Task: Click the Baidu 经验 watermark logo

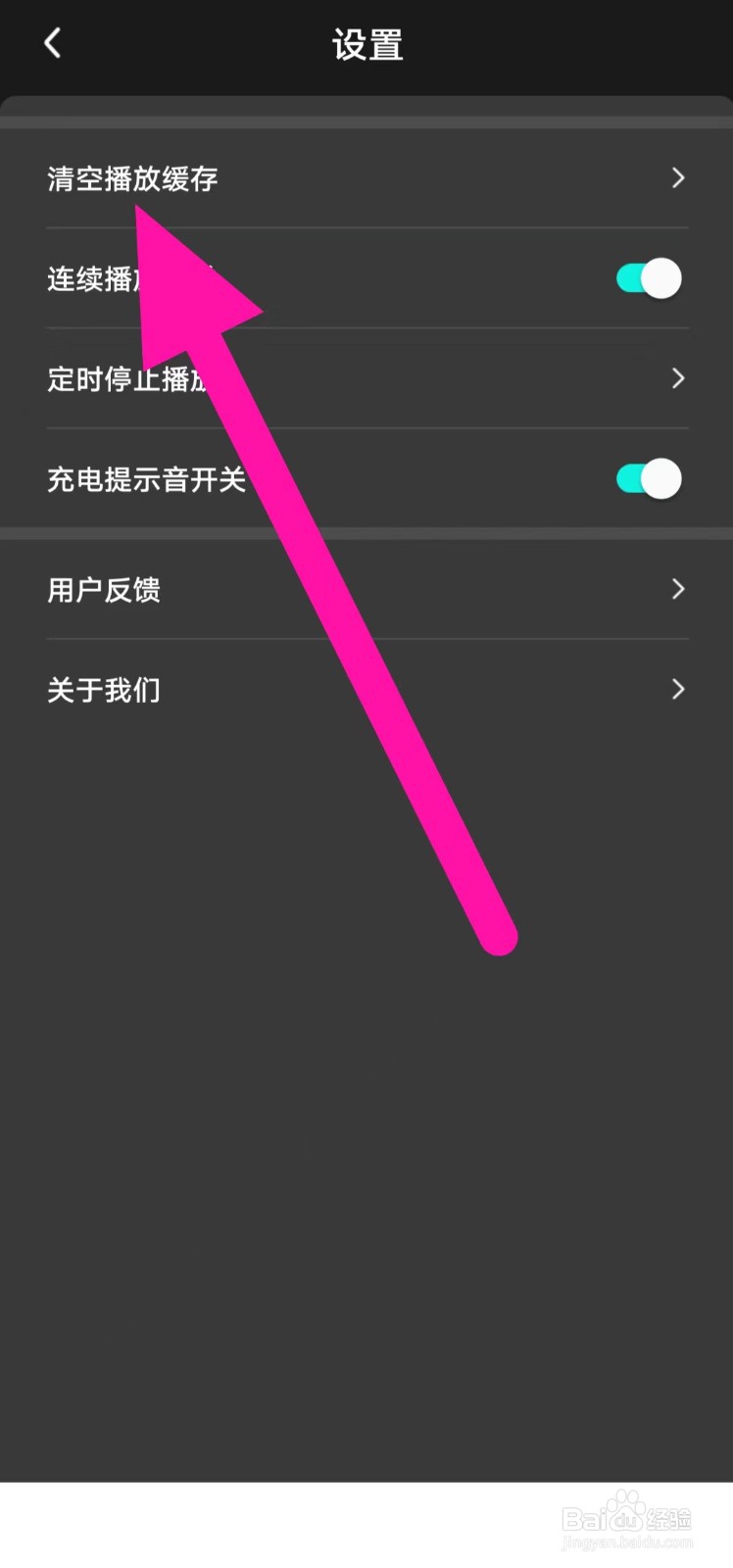Action: 627,1517
